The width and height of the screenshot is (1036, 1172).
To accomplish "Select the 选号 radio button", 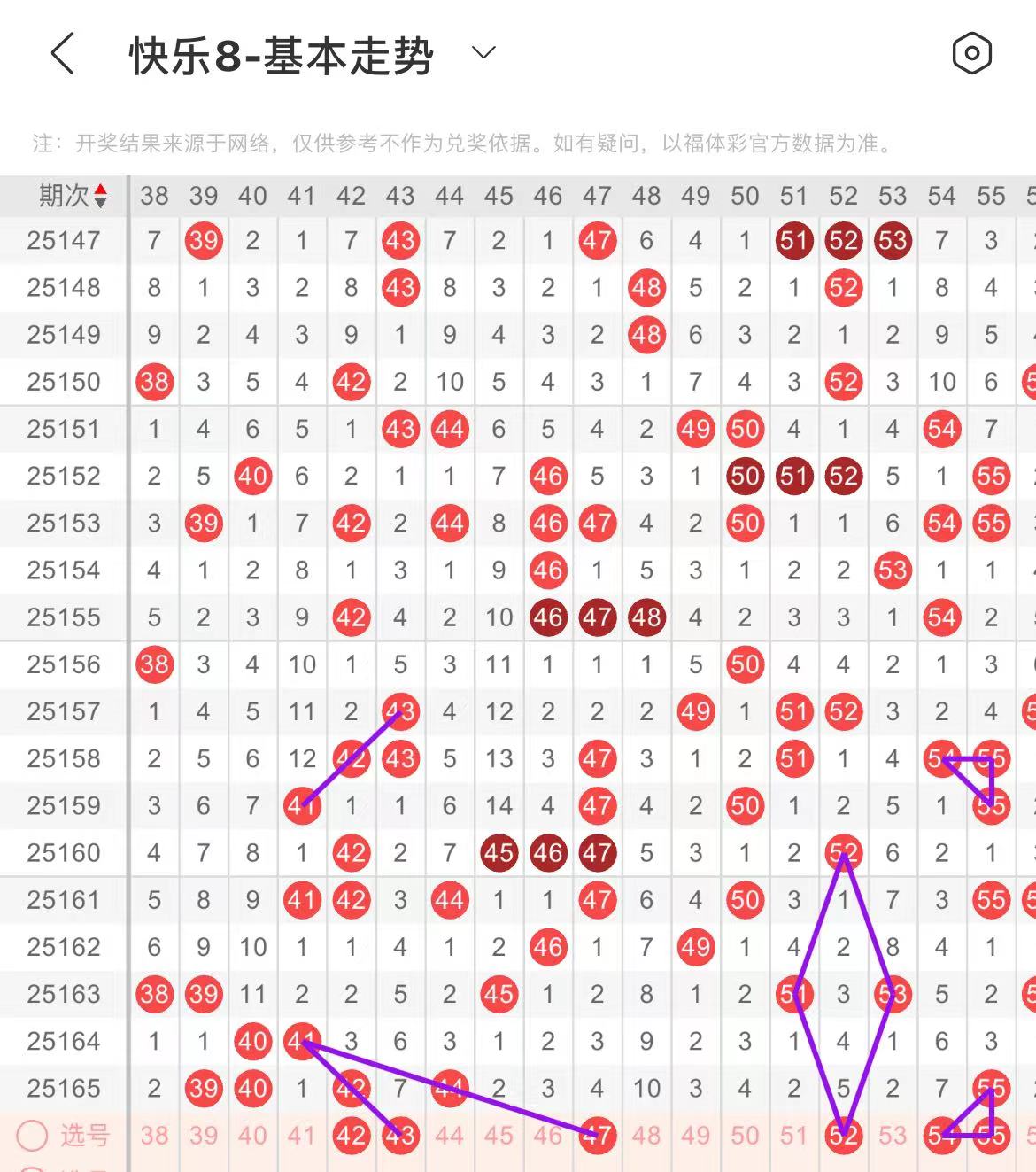I will click(33, 1135).
